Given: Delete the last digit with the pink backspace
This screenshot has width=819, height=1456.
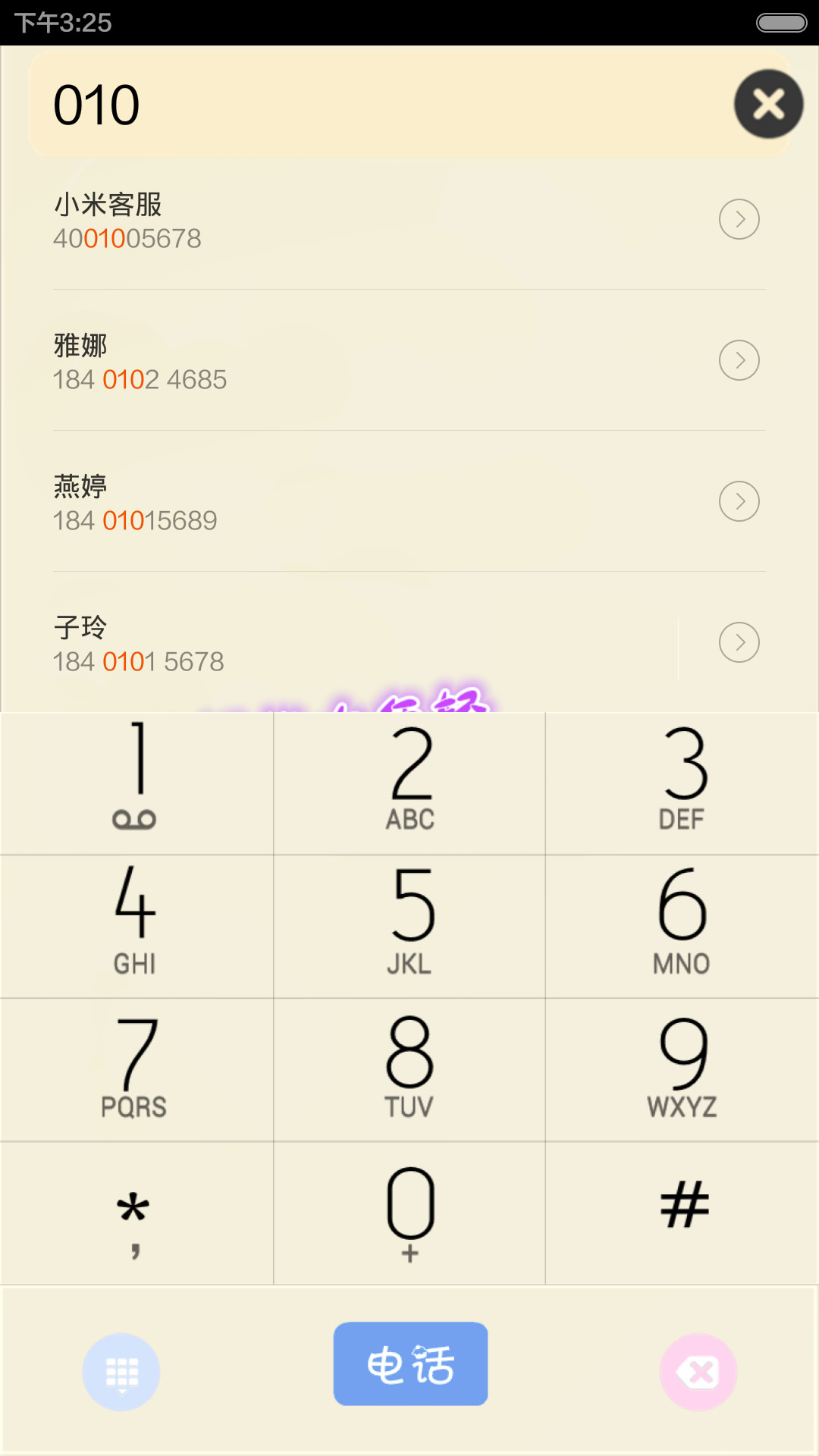Looking at the screenshot, I should (x=698, y=1373).
